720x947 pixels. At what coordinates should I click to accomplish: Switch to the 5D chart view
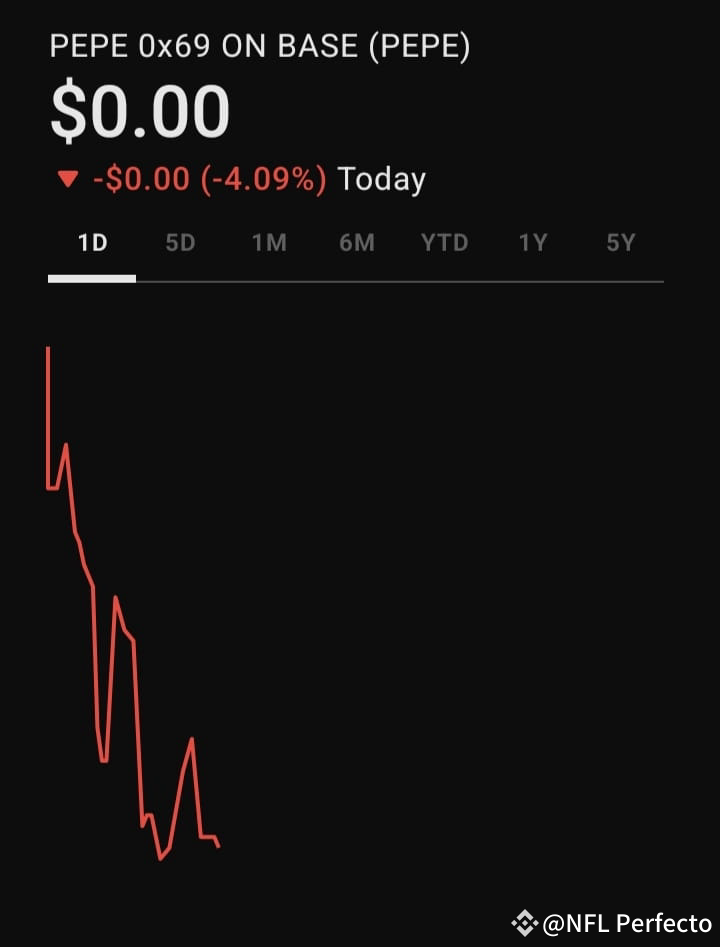180,242
